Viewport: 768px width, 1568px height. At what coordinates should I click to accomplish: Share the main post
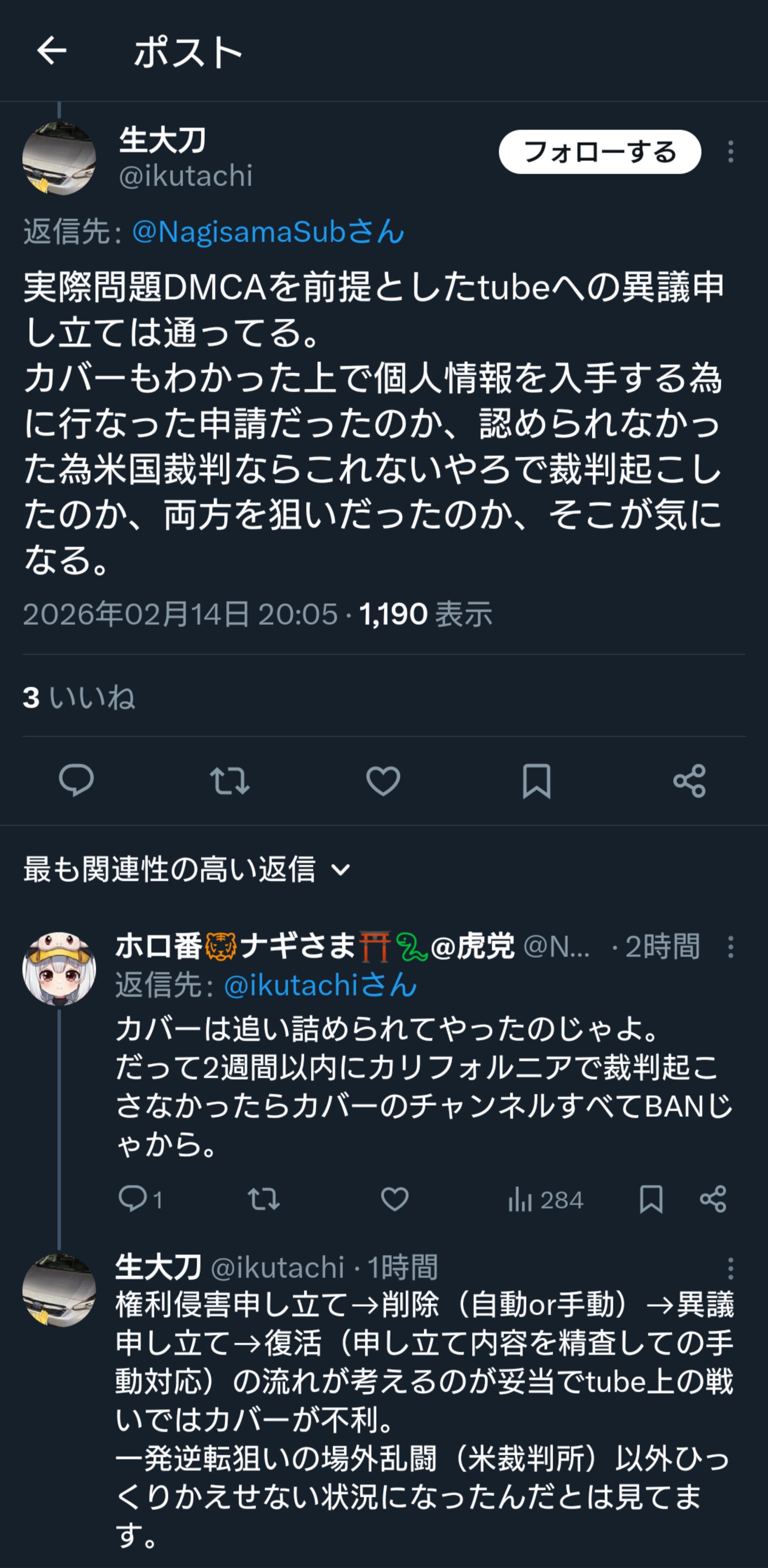(690, 780)
